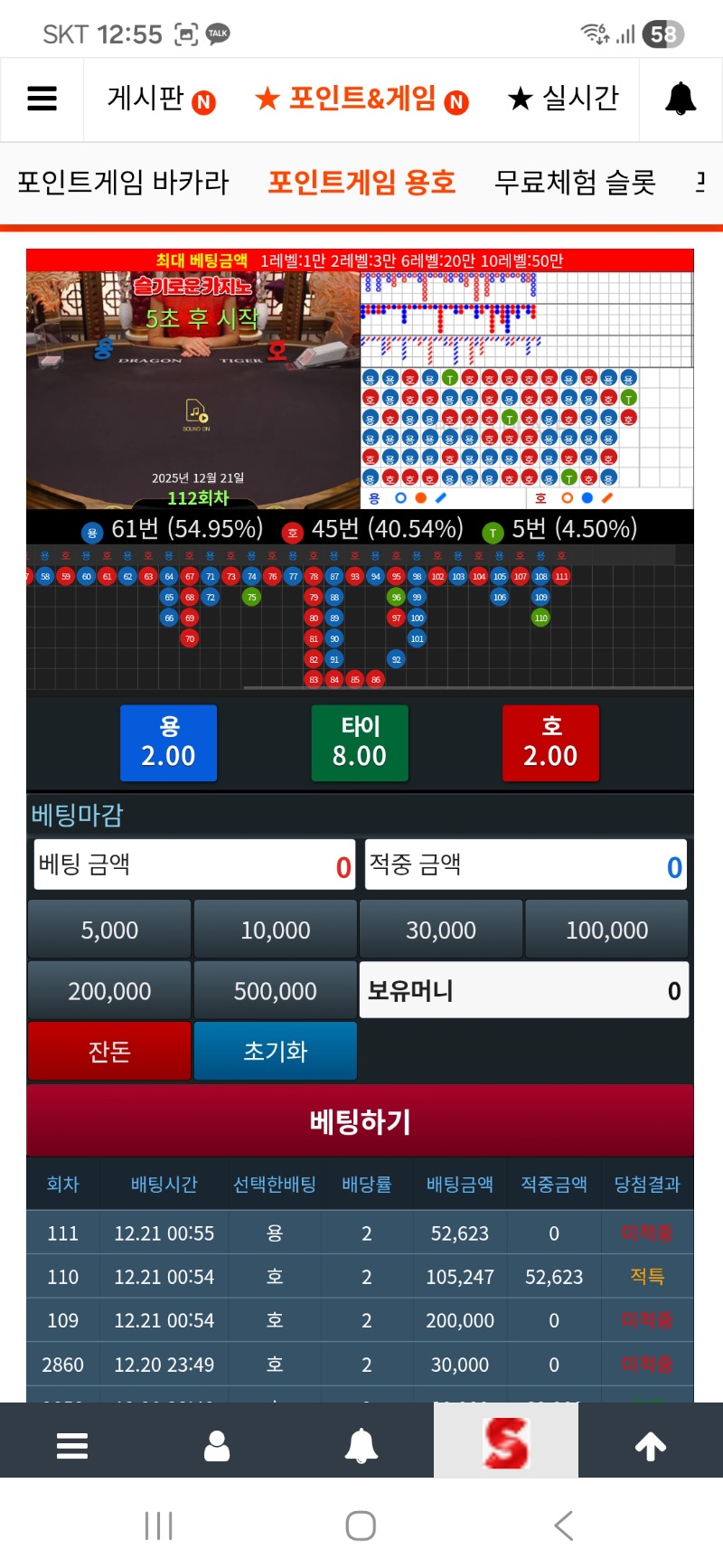
Task: Select 타이 8.00 bet option
Action: (360, 742)
